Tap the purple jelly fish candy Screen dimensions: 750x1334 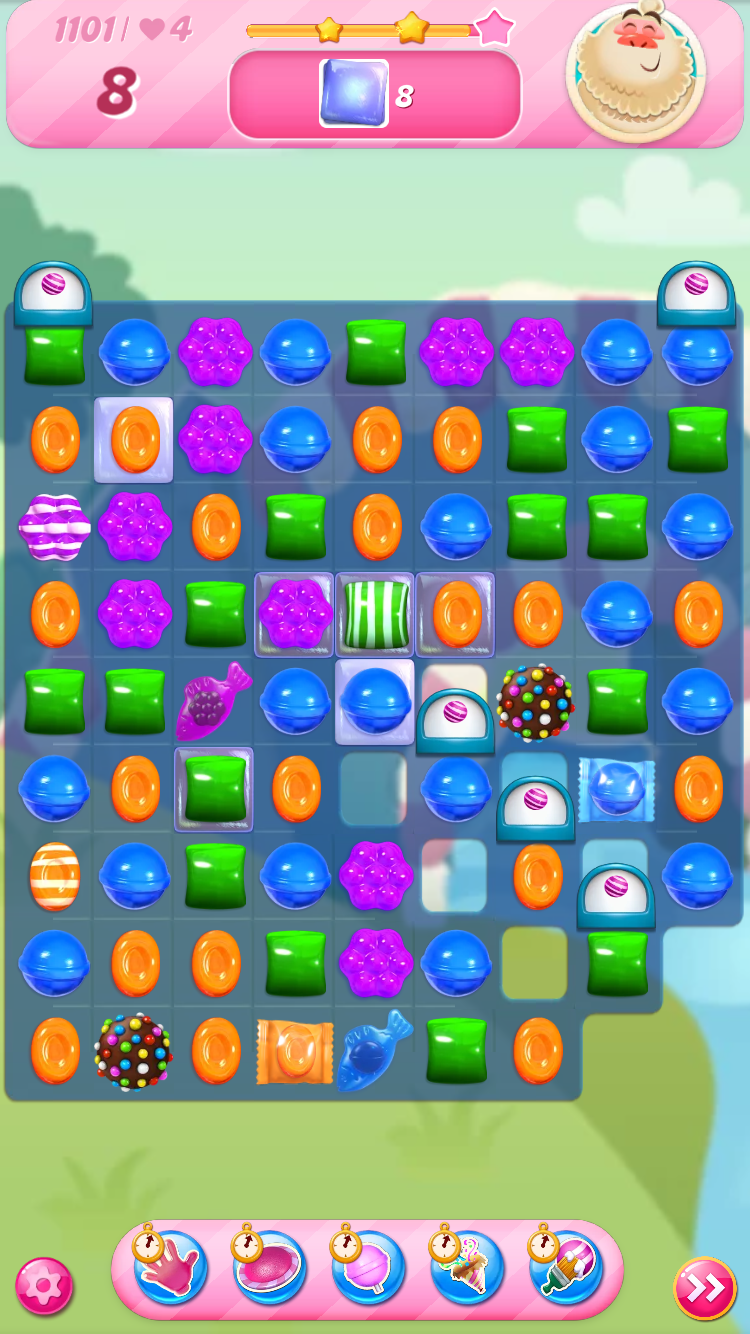(210, 701)
